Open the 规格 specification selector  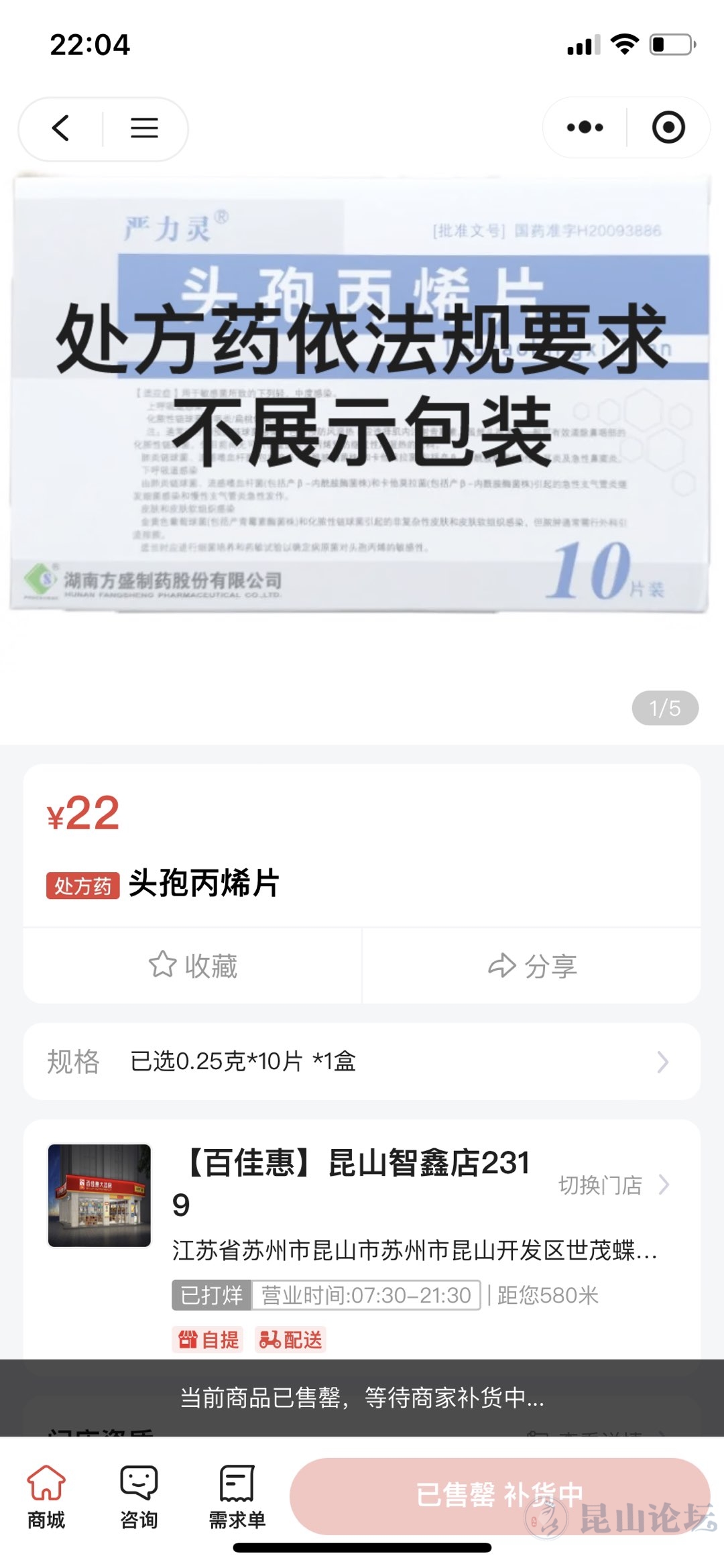pyautogui.click(x=362, y=1061)
